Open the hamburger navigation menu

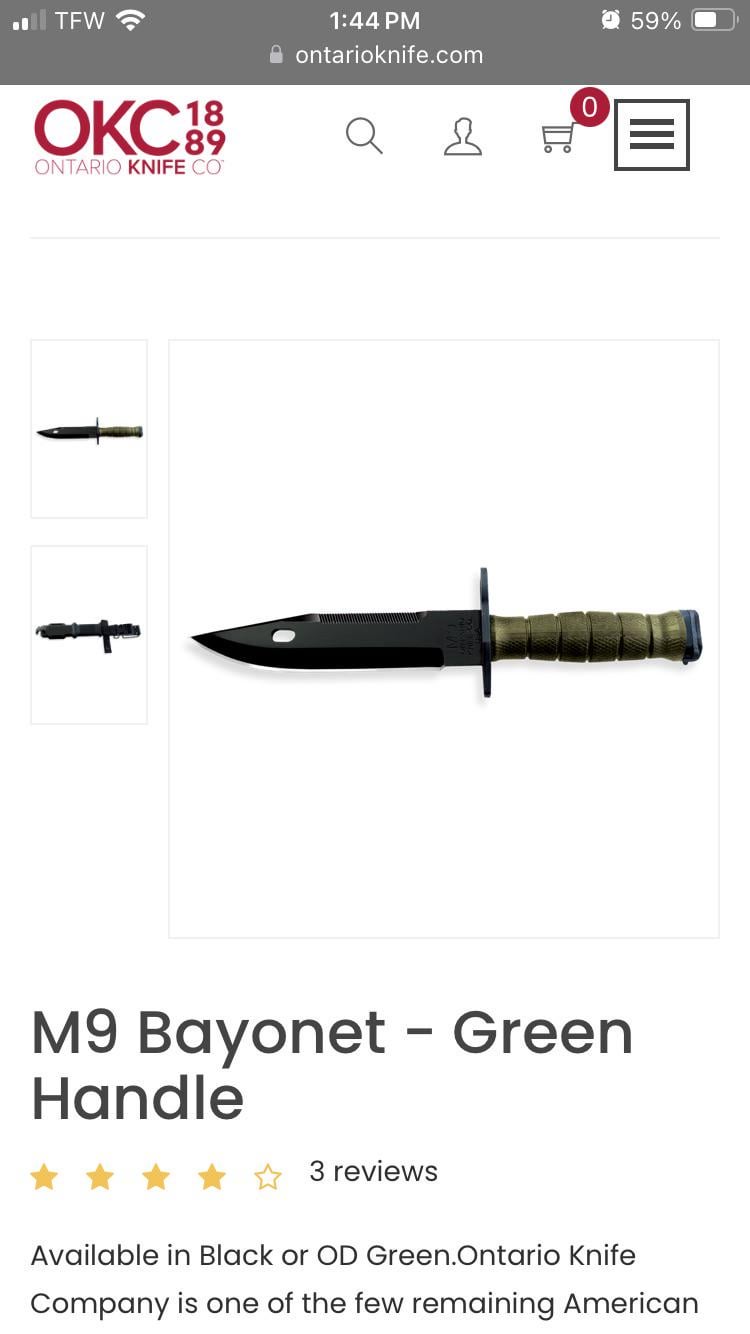651,134
